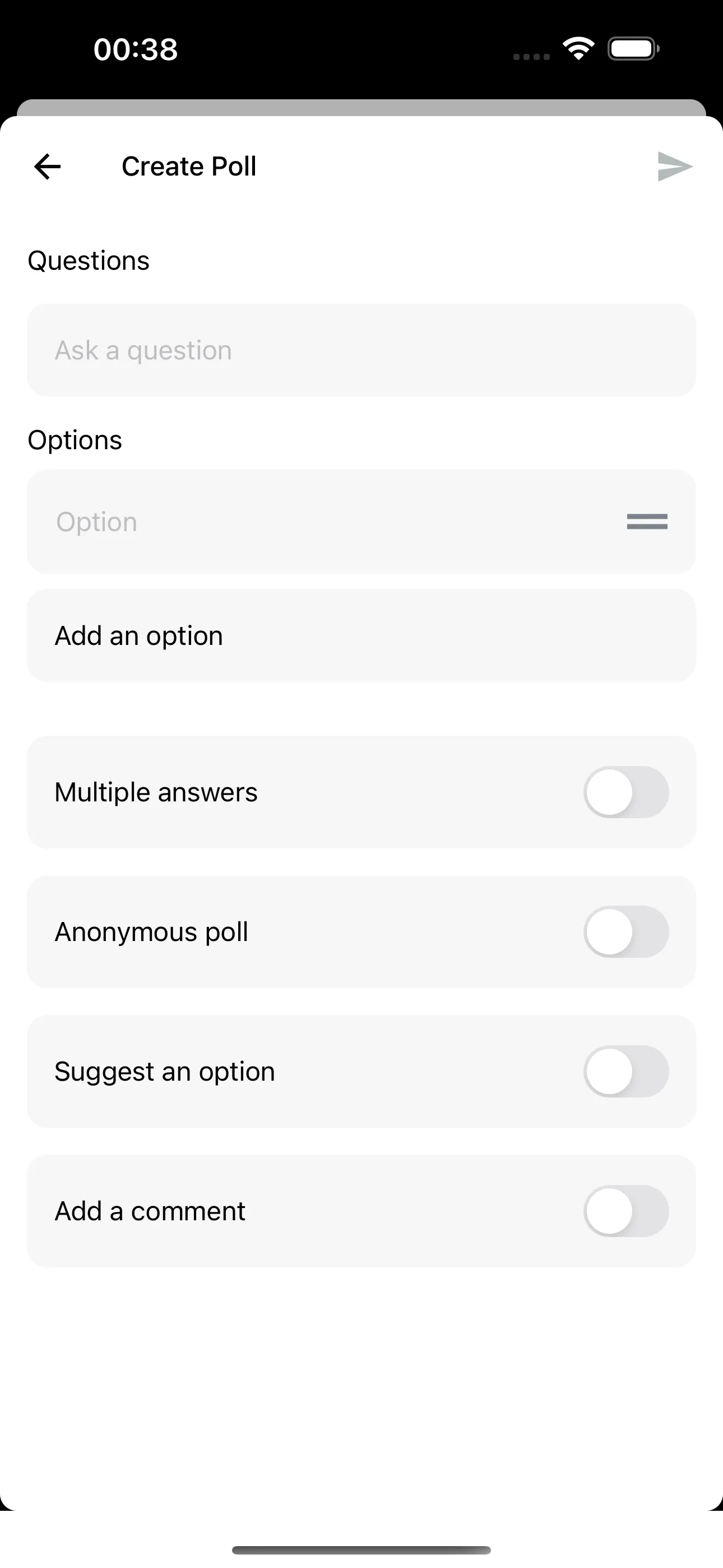This screenshot has width=723, height=1568.
Task: Tap the battery indicator in the status bar
Action: (633, 48)
